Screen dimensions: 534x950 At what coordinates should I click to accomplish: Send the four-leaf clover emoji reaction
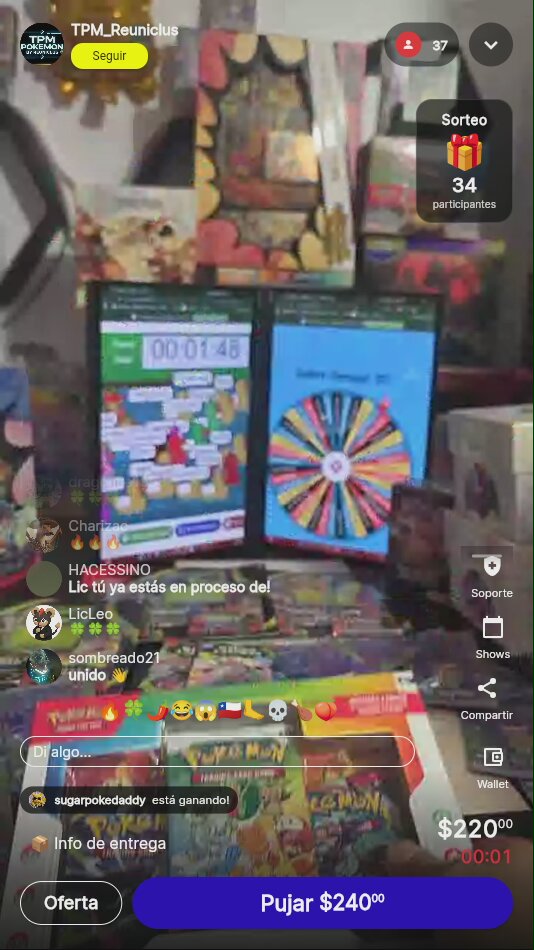pyautogui.click(x=133, y=710)
